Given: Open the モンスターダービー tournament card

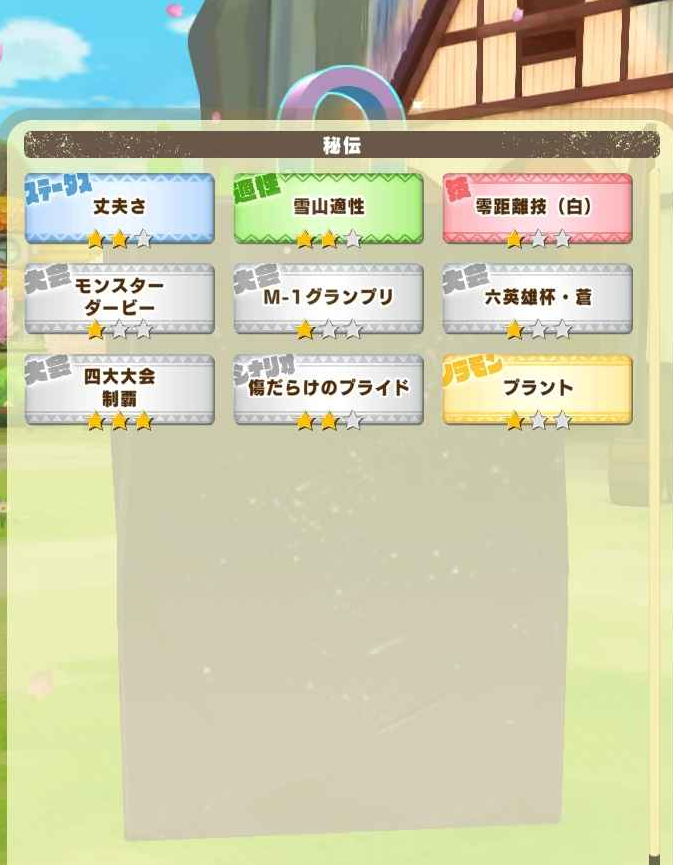Looking at the screenshot, I should click(x=119, y=298).
